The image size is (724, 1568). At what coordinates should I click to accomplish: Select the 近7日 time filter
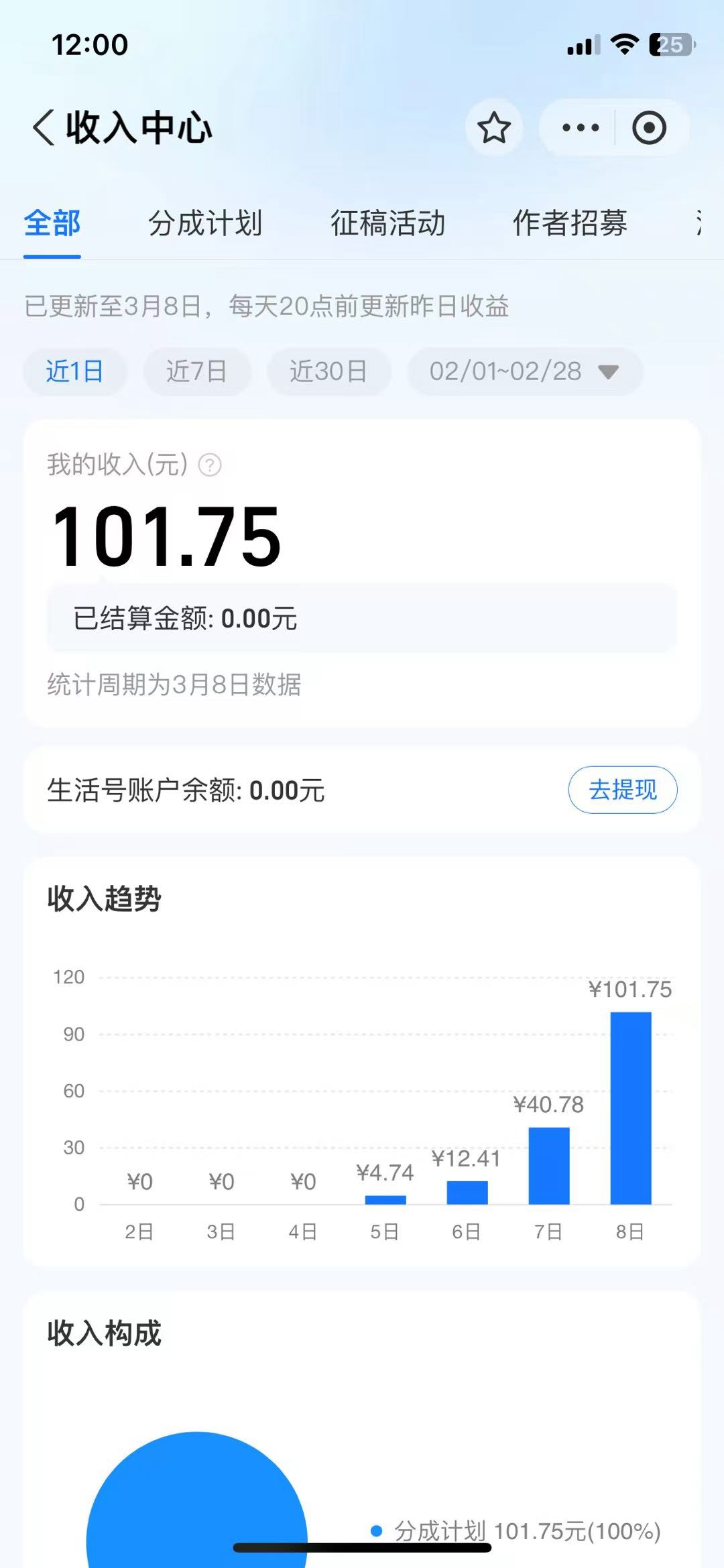(197, 371)
